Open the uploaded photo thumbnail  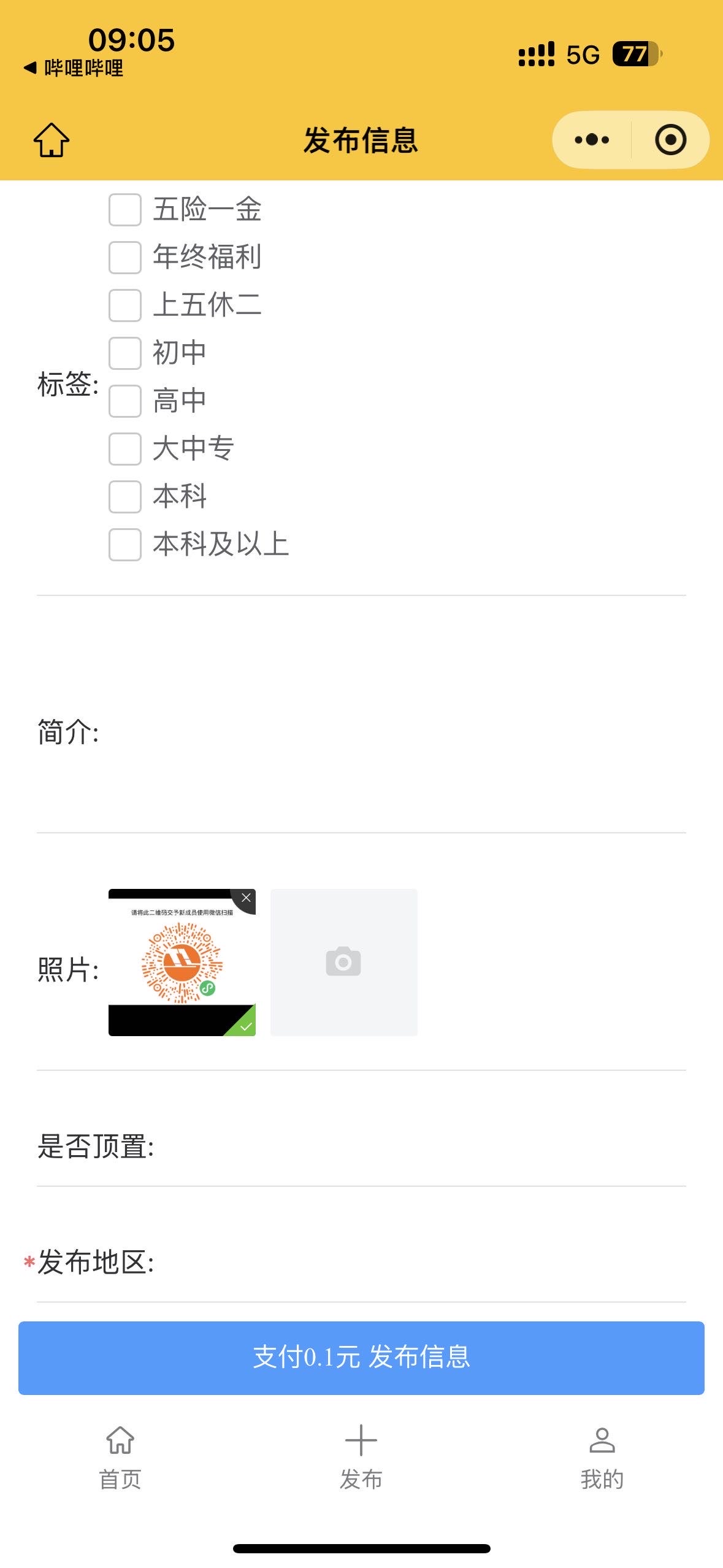coord(182,963)
